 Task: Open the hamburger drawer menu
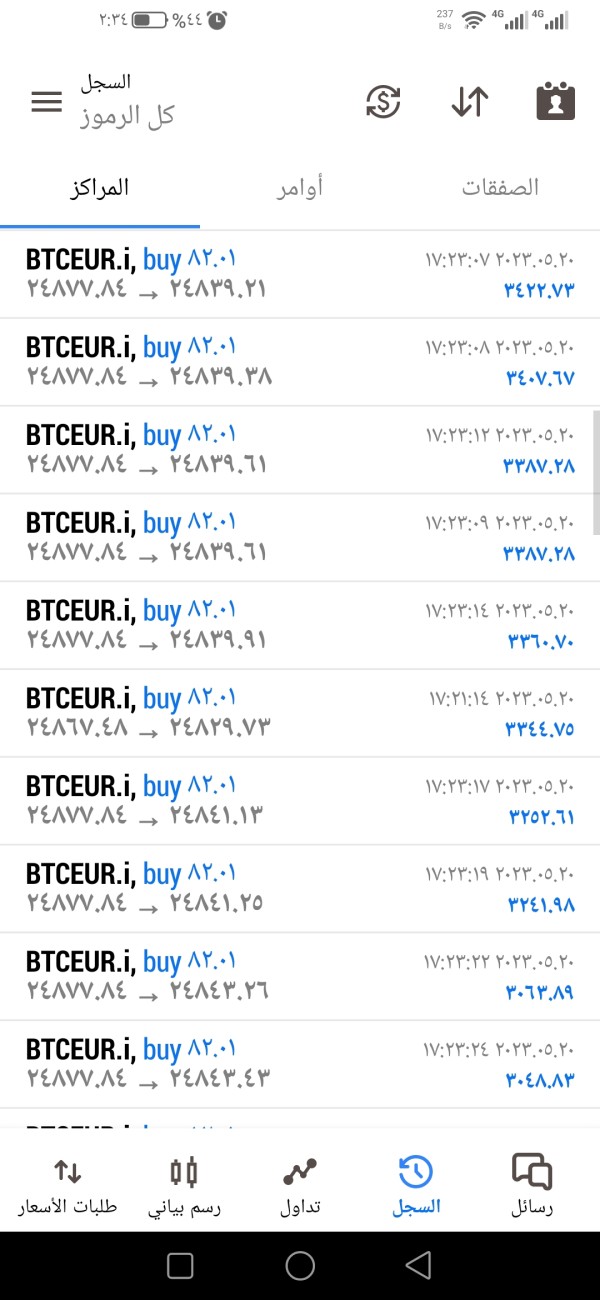point(47,102)
